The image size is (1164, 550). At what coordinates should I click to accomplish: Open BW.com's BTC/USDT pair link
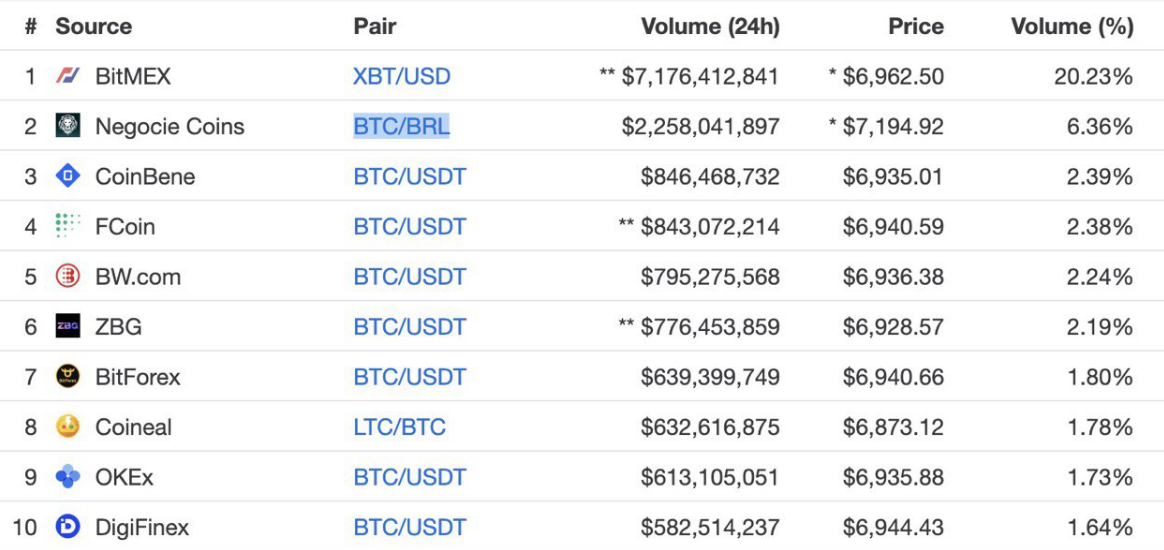tap(410, 277)
